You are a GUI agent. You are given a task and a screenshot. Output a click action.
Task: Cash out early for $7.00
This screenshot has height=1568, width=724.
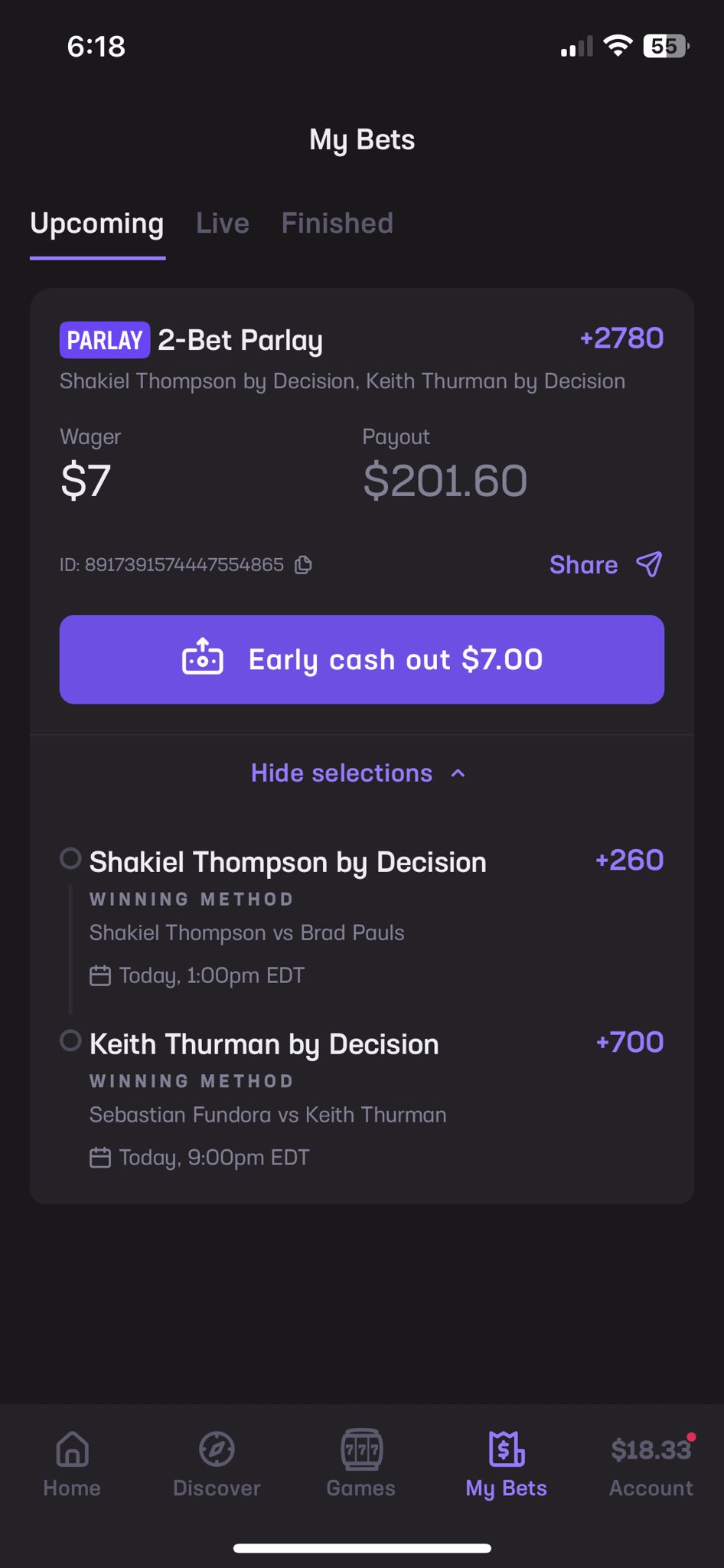pos(362,659)
